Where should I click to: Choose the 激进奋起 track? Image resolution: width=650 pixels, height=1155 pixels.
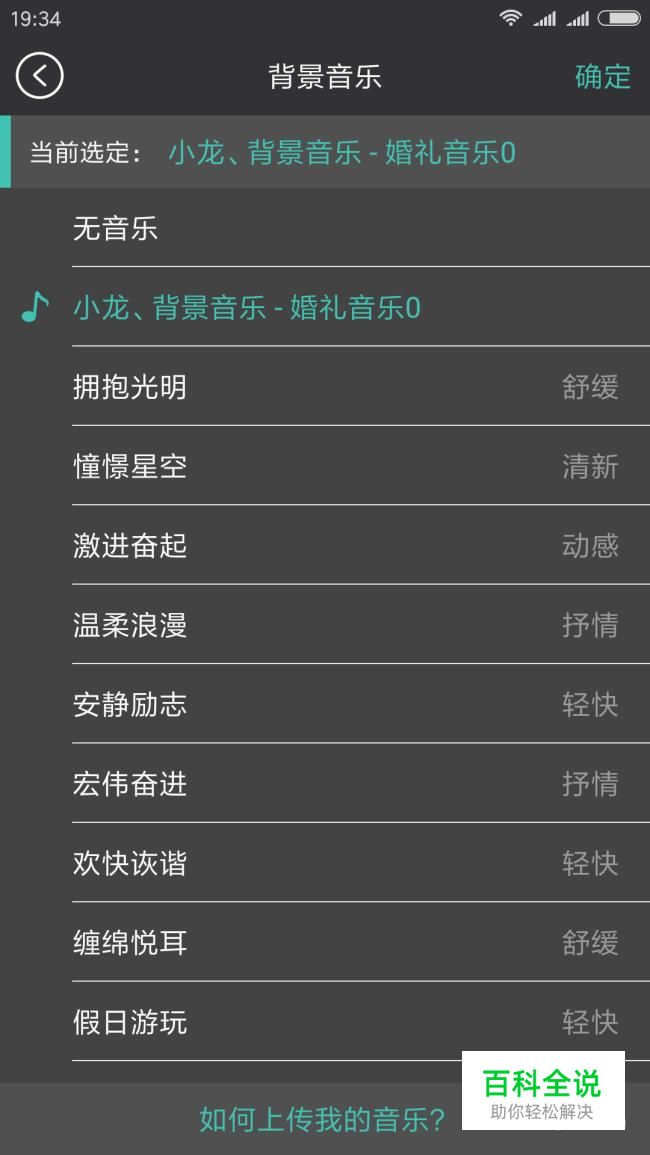pyautogui.click(x=325, y=546)
